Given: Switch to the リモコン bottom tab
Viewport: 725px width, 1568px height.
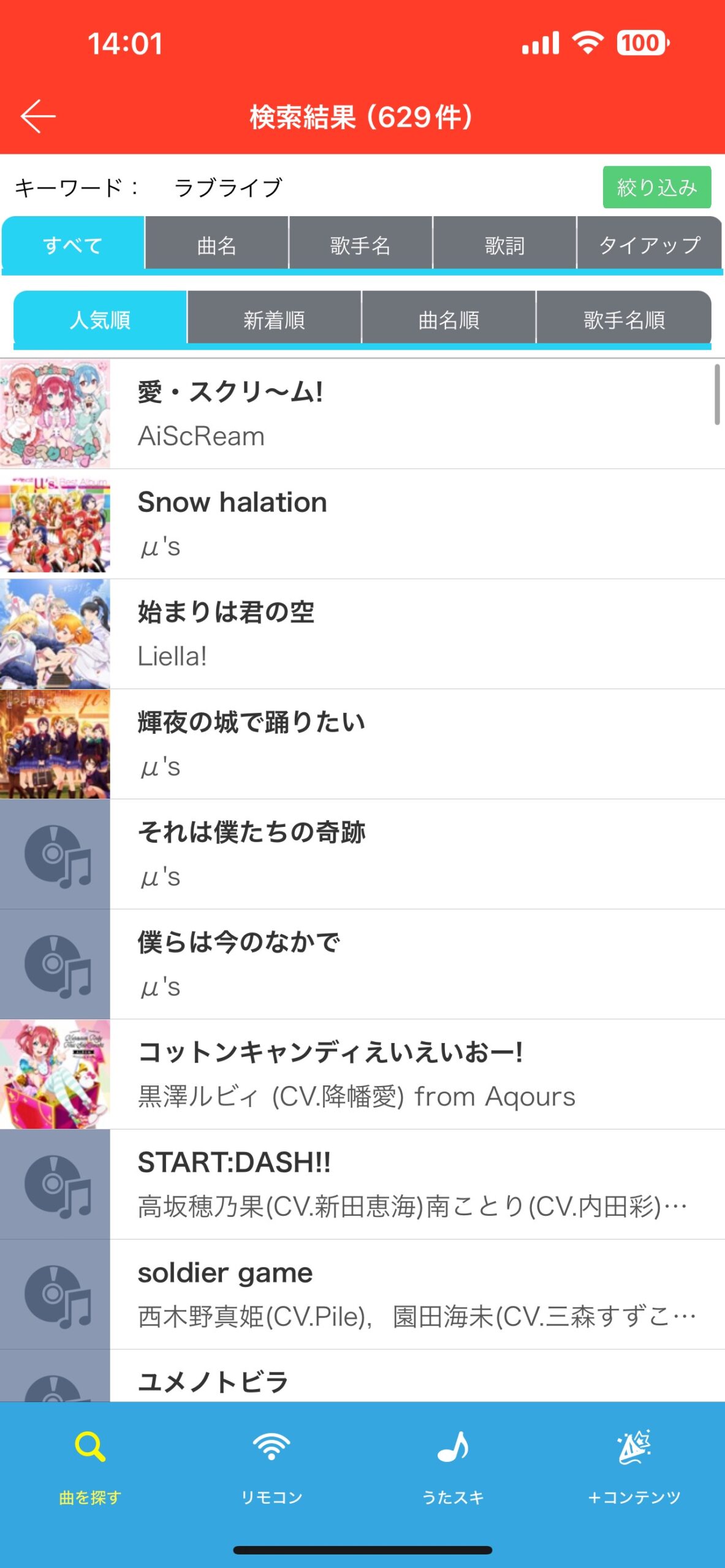Looking at the screenshot, I should (x=271, y=1468).
